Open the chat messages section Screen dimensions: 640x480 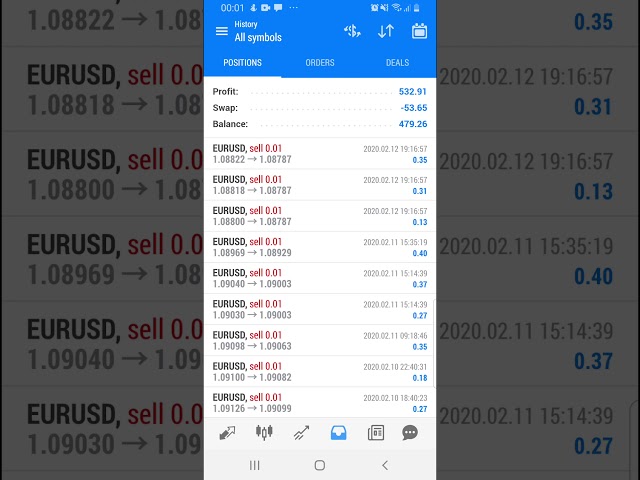click(x=410, y=433)
